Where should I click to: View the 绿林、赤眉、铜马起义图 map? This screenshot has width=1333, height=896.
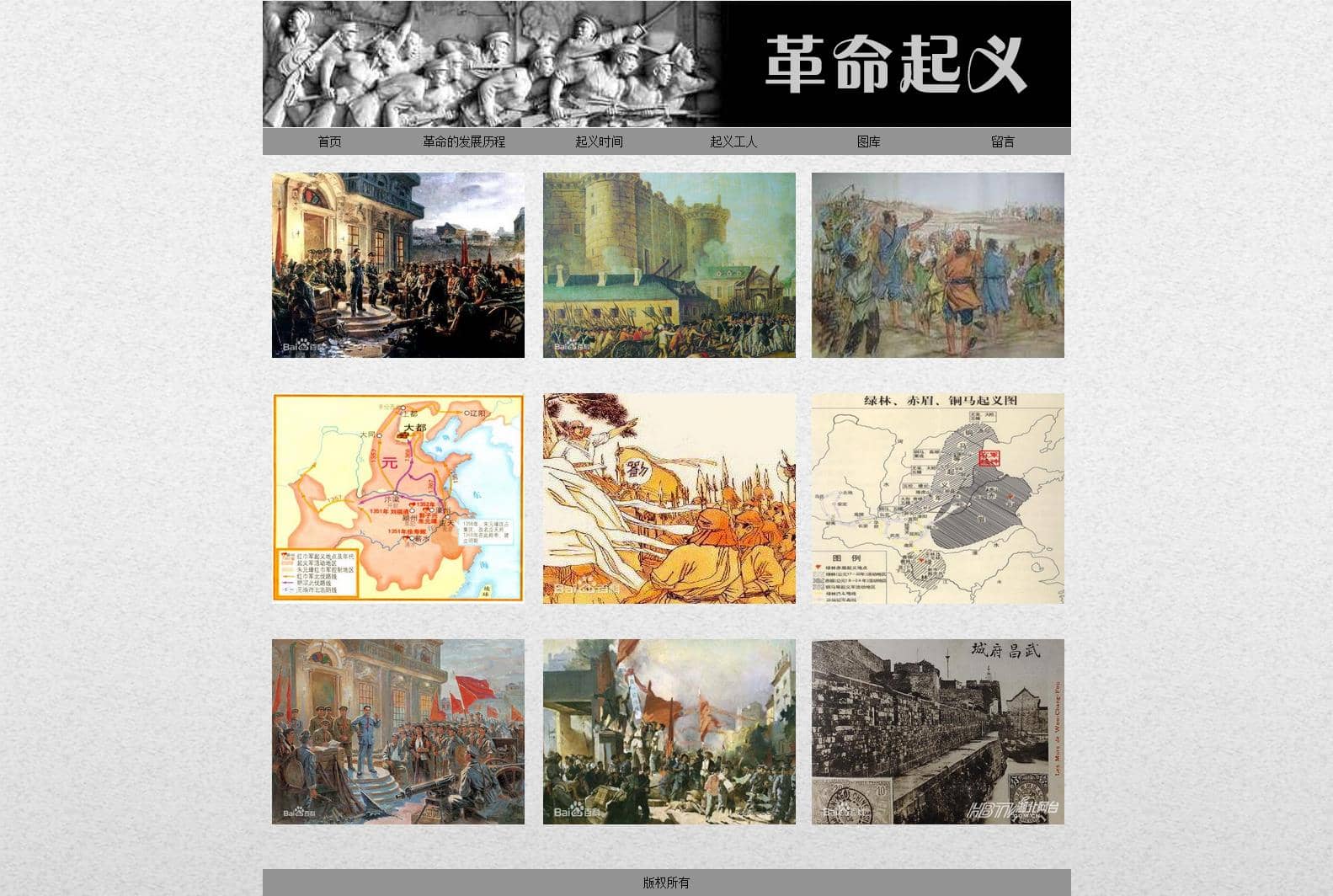tap(937, 498)
